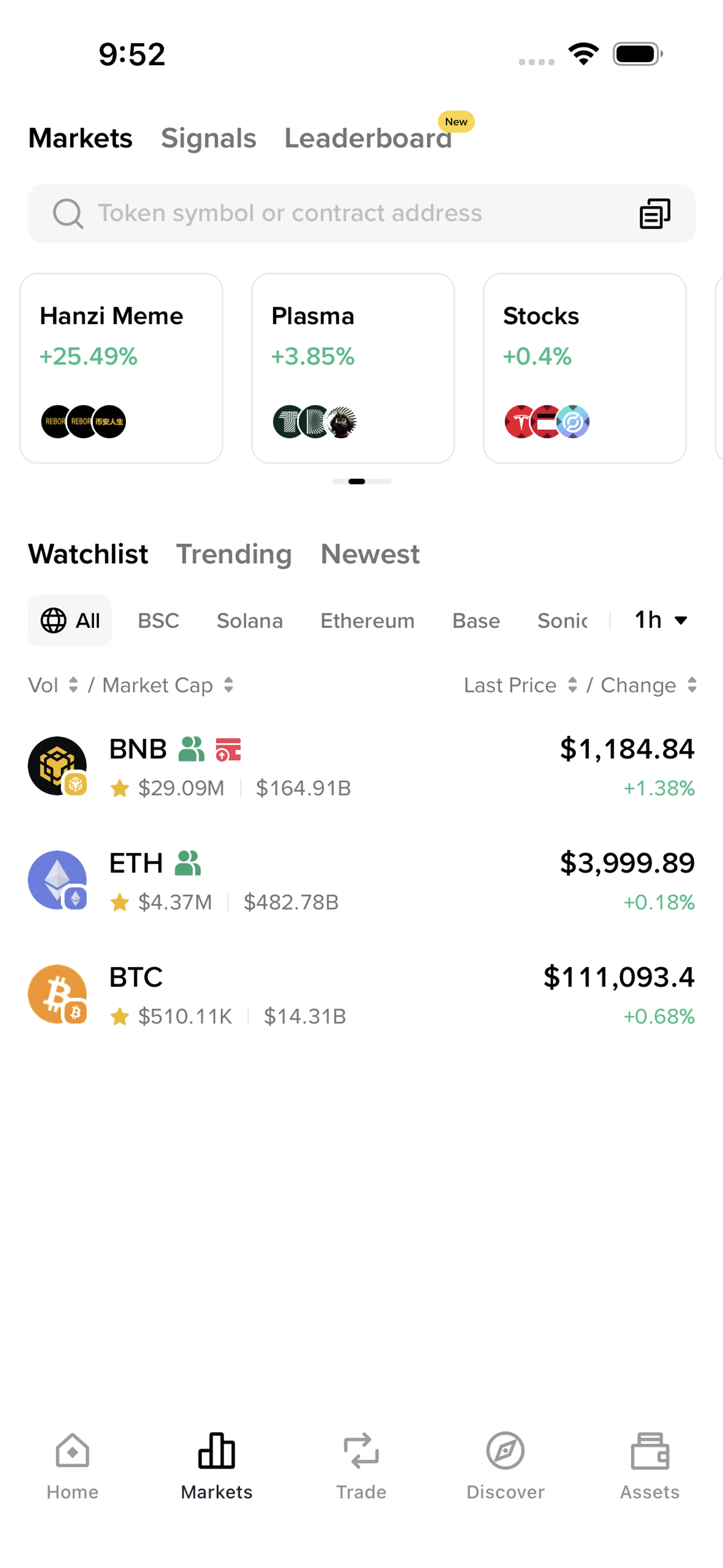This screenshot has width=723, height=1568.
Task: Filter by Ethereum chain
Action: pos(368,620)
